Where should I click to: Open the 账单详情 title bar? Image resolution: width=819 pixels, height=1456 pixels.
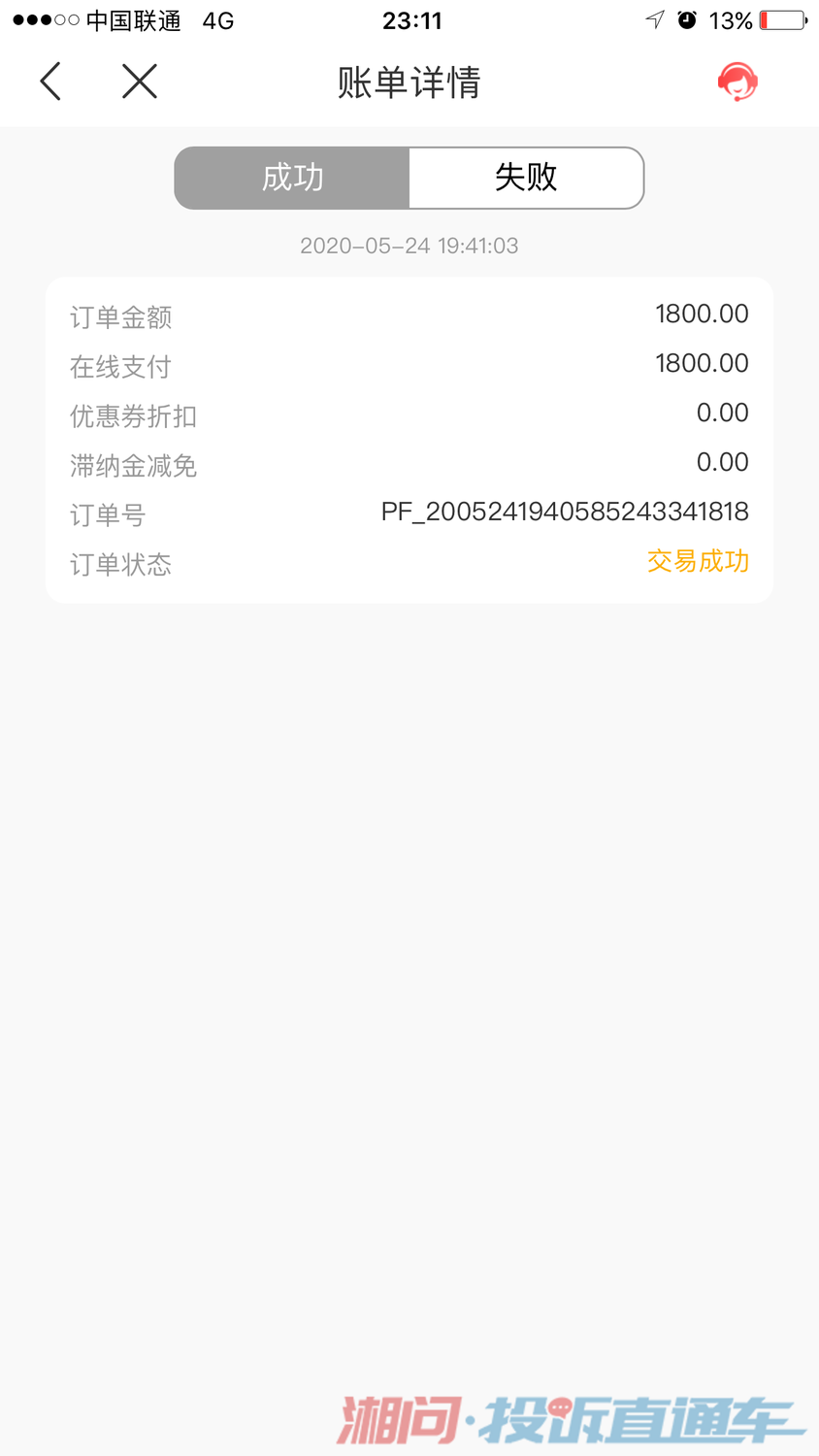[x=409, y=83]
